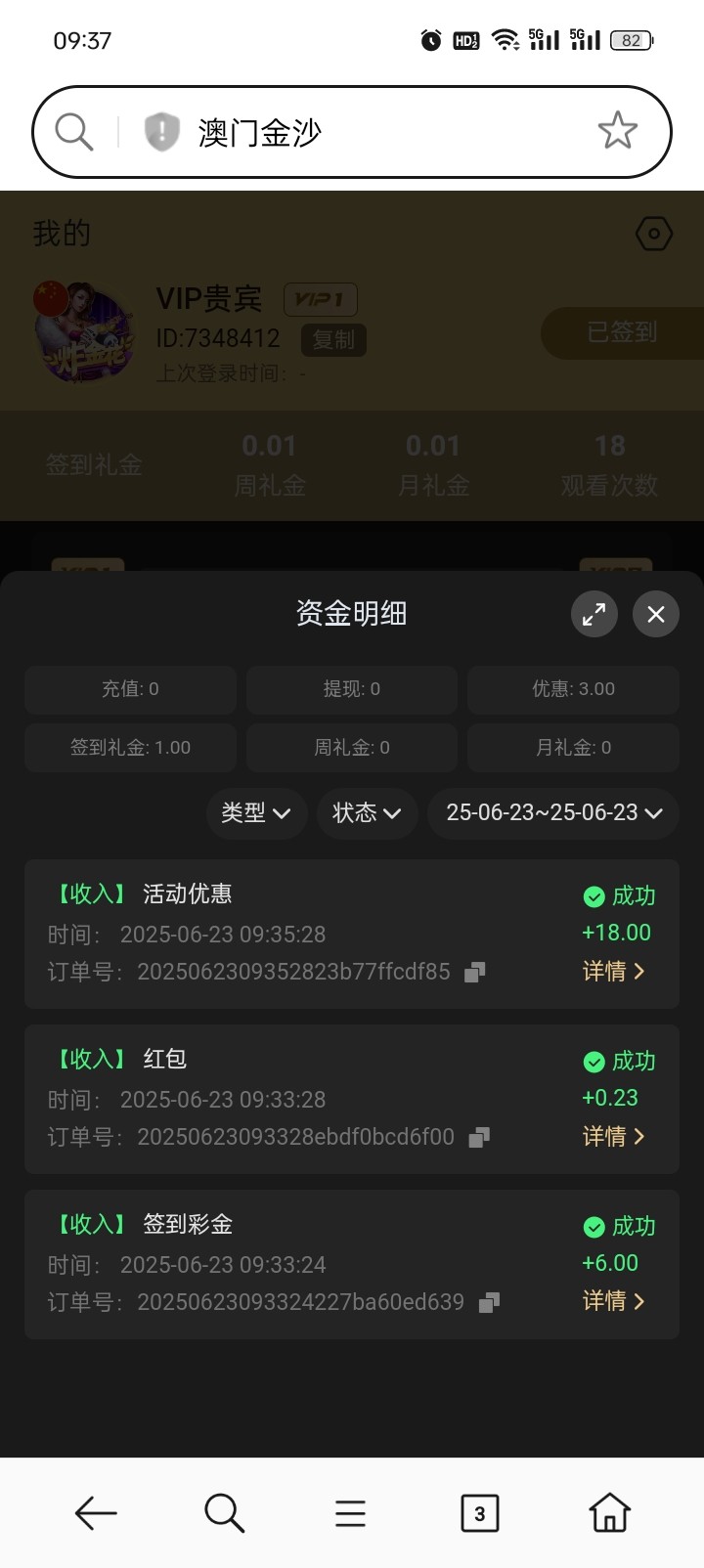Open the site security shield icon
The height and width of the screenshot is (1568, 704).
(160, 129)
